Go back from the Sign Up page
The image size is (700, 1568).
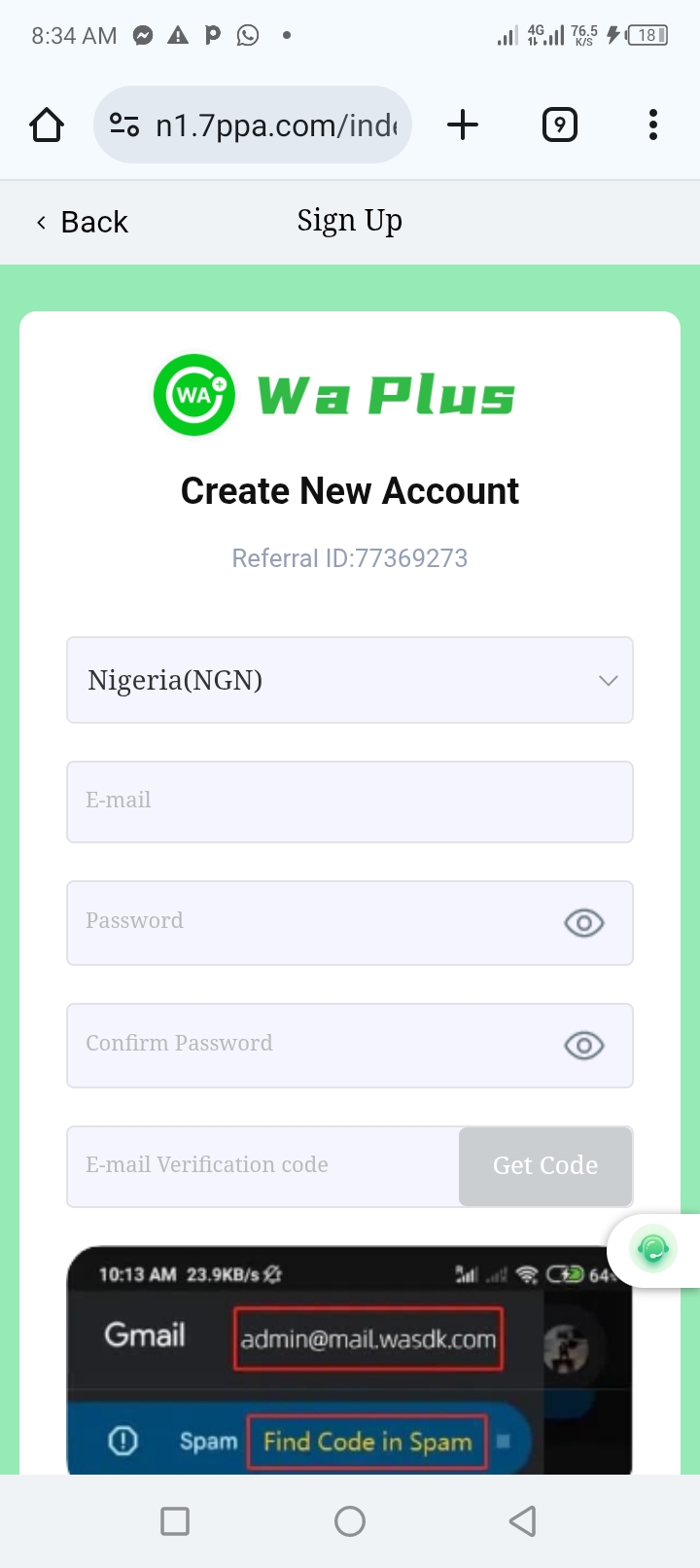[82, 222]
